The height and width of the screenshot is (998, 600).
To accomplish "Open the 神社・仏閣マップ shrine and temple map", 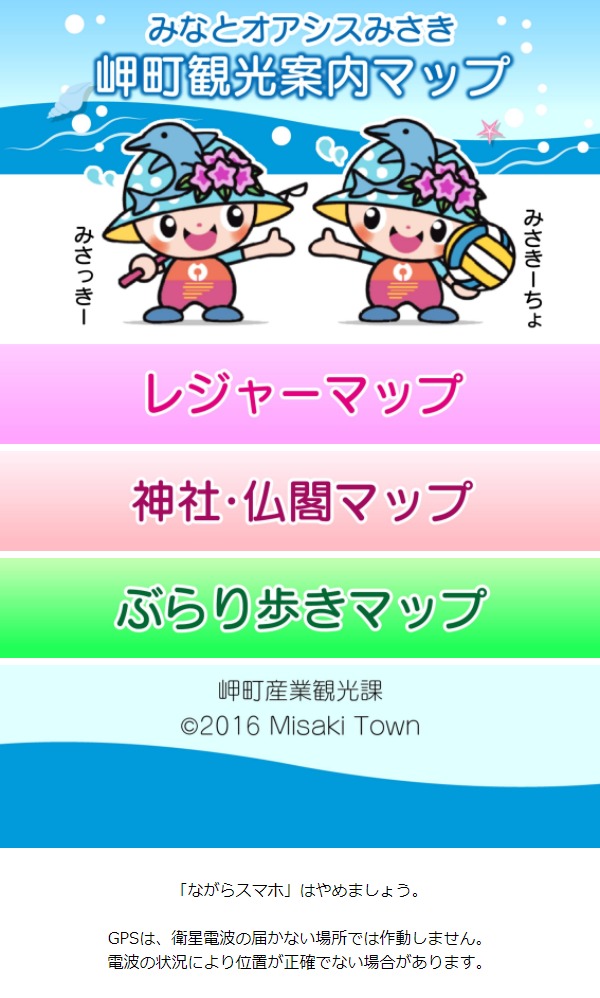I will [300, 501].
